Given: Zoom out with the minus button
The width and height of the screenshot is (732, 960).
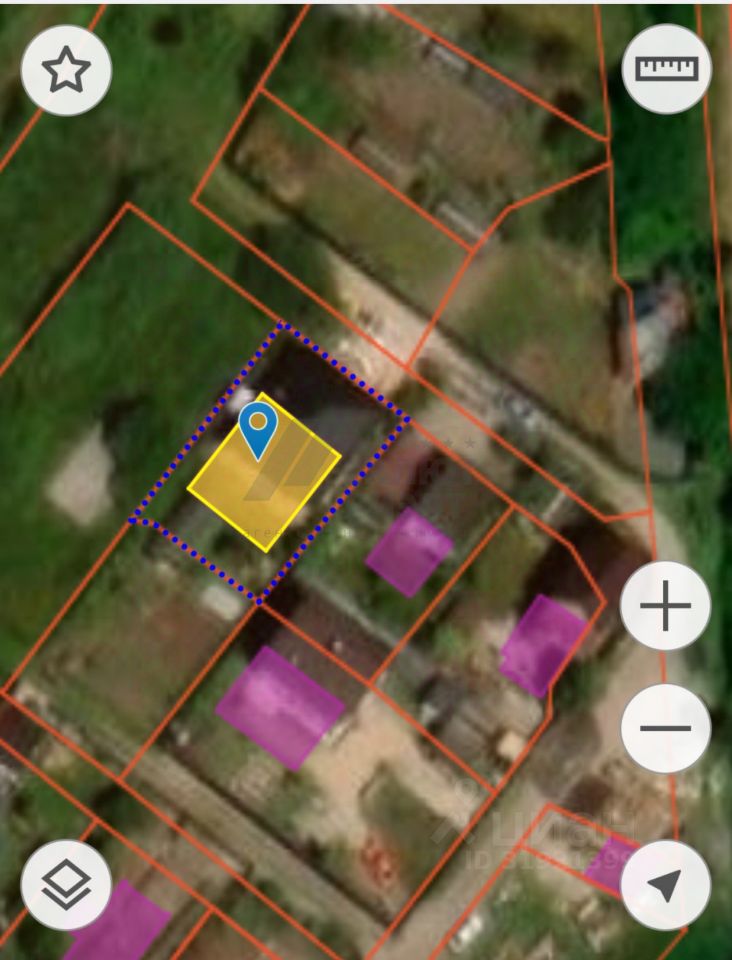Looking at the screenshot, I should (666, 728).
